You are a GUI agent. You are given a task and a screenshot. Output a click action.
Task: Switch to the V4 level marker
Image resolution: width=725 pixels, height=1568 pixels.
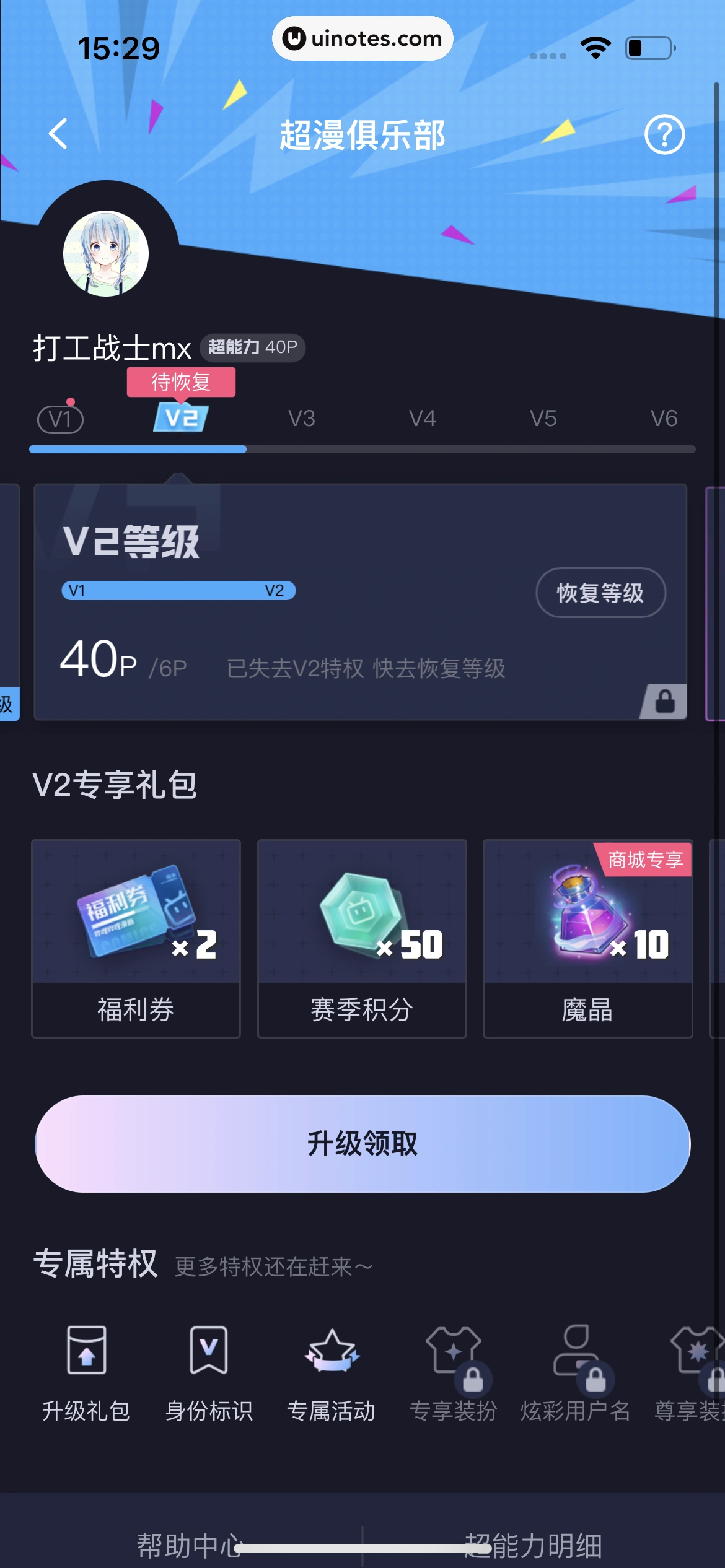(422, 418)
